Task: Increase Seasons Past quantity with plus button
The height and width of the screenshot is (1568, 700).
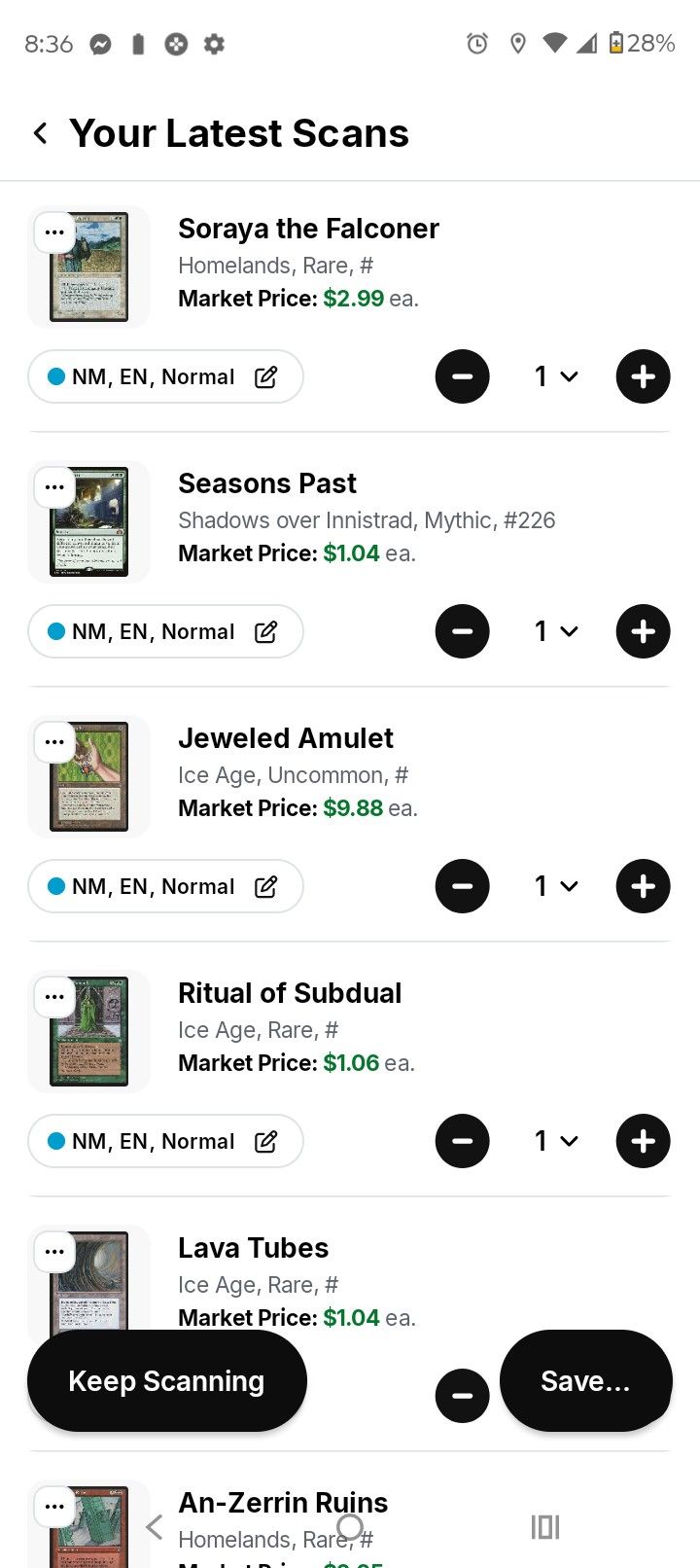Action: coord(643,631)
